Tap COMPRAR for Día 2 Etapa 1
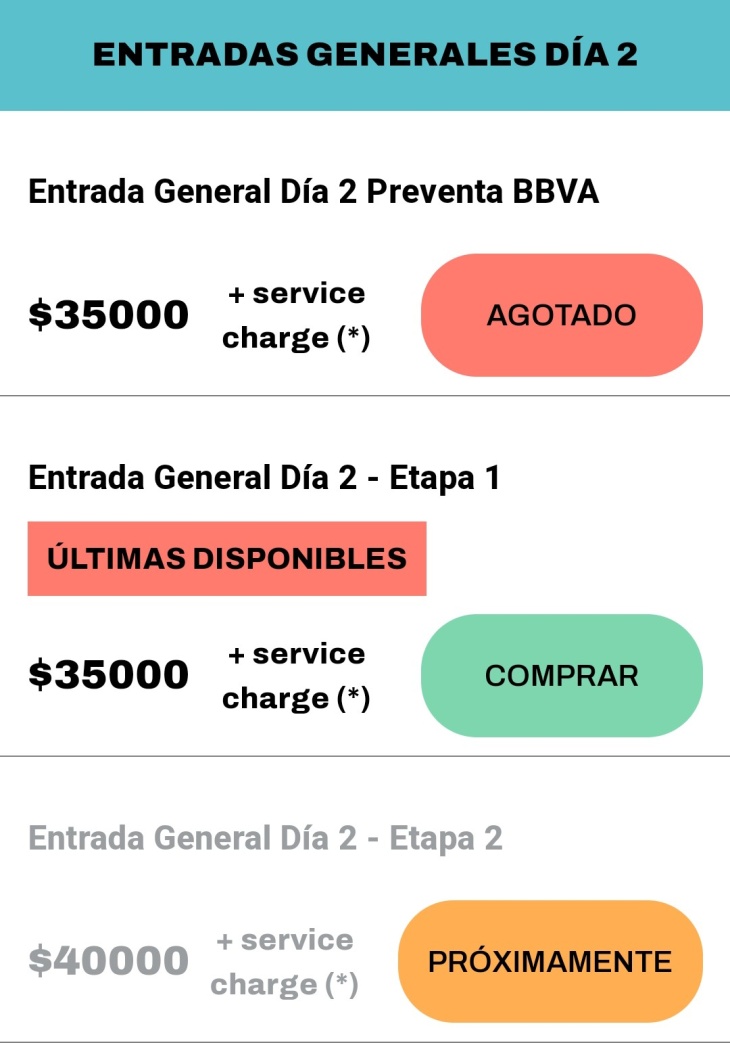Viewport: 730px width, 1043px height. click(561, 676)
